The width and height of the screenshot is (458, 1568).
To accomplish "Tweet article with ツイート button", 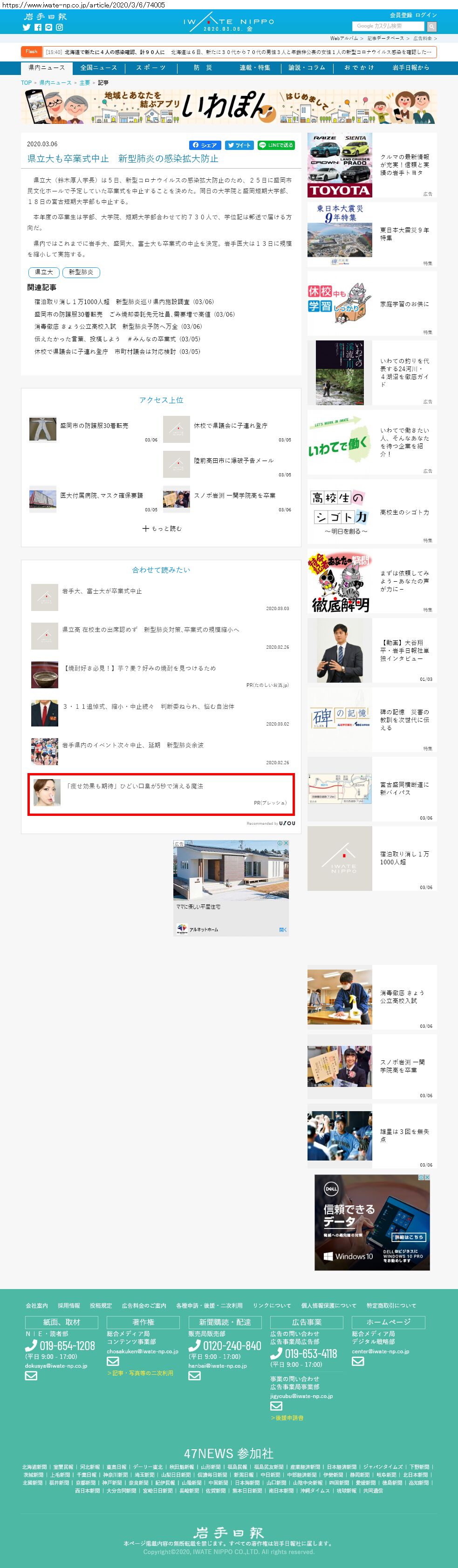I will pyautogui.click(x=239, y=145).
